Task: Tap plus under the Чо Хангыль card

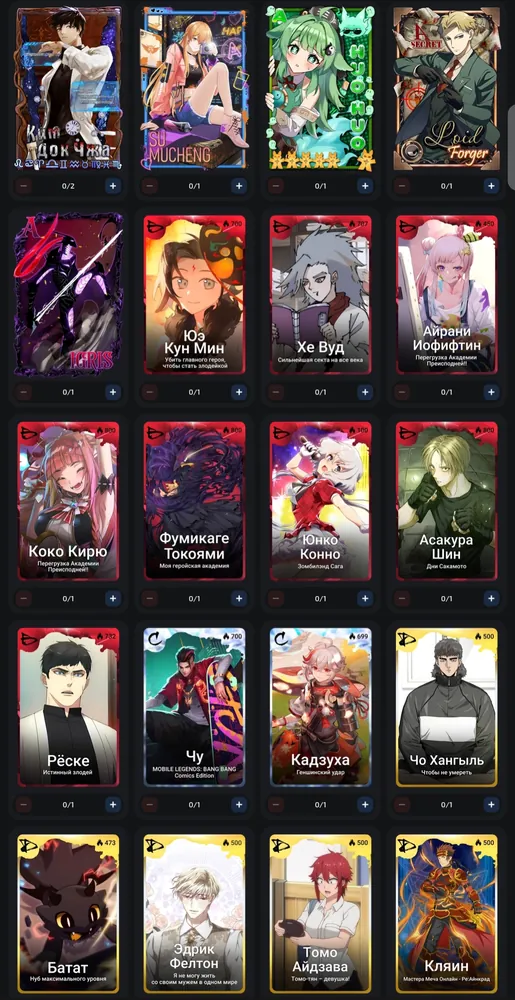Action: 491,804
